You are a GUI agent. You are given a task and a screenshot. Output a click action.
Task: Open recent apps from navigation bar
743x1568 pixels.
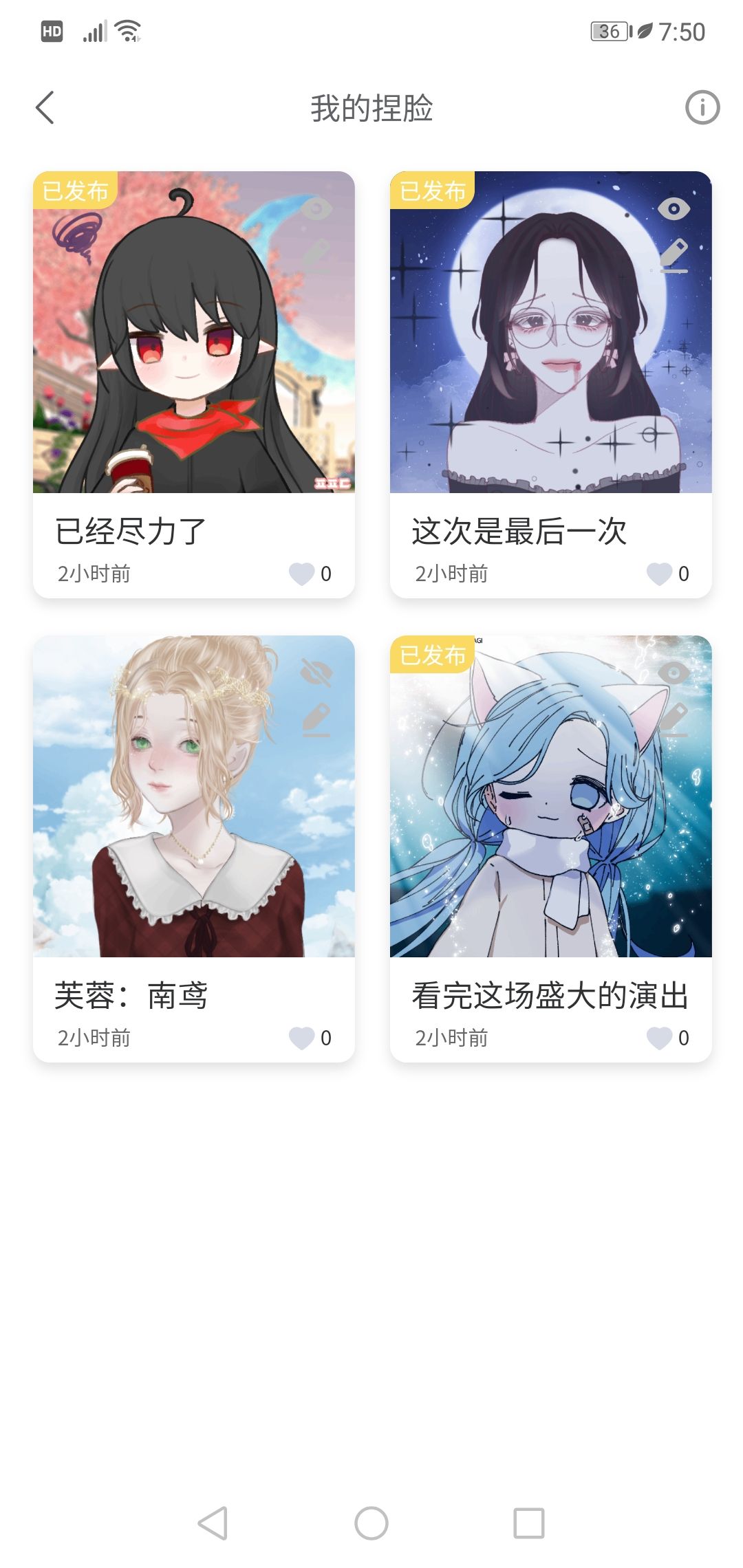(x=529, y=1523)
